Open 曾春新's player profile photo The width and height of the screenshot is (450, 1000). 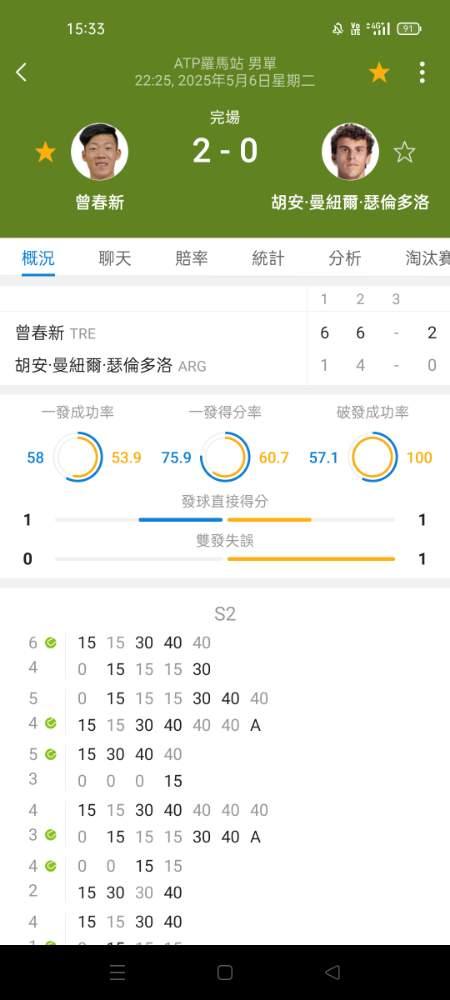click(99, 152)
